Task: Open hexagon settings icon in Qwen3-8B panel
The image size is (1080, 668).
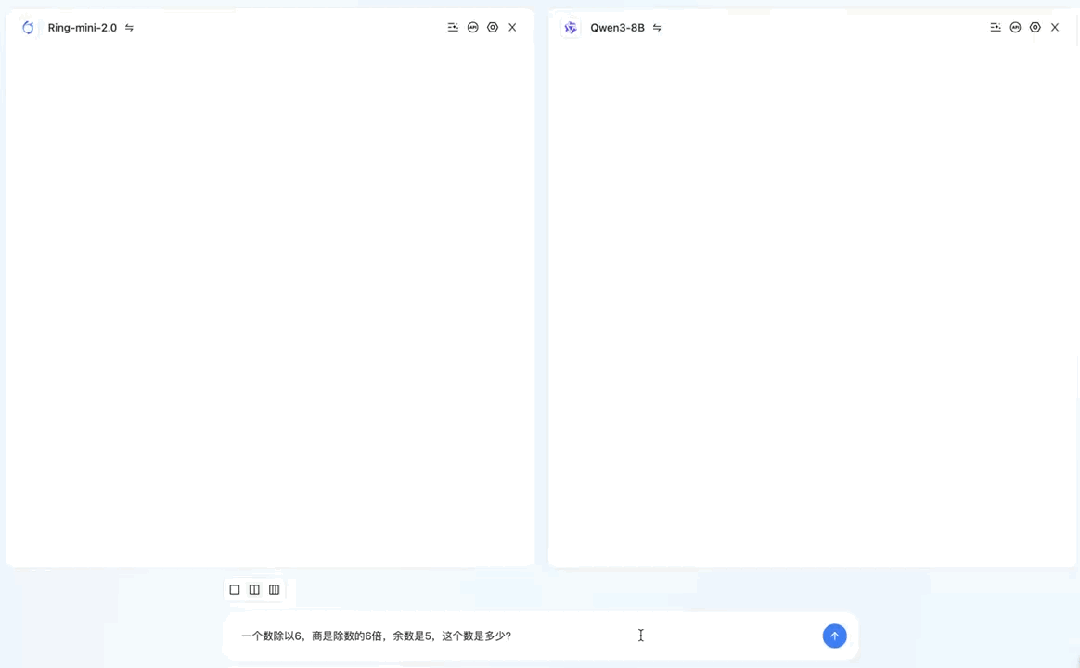Action: click(x=1035, y=28)
